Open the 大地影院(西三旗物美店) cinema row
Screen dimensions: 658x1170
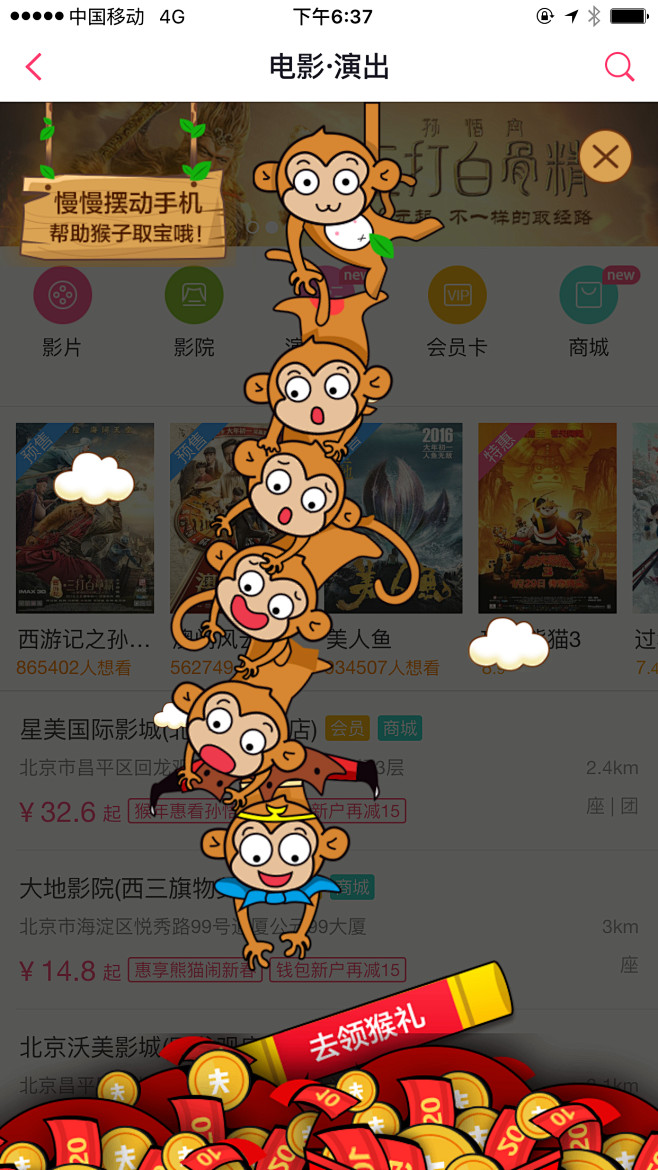(329, 929)
